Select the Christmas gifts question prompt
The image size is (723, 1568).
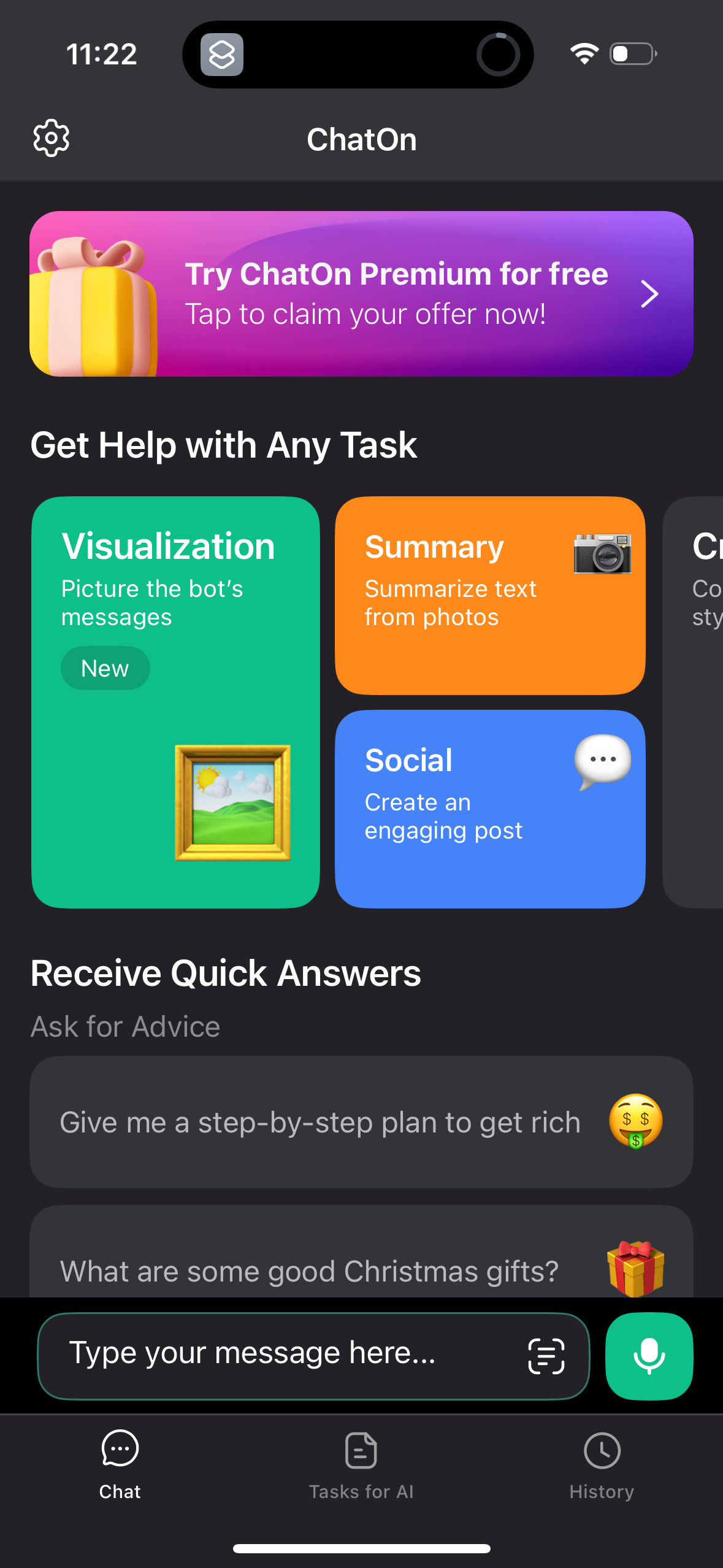point(361,1264)
